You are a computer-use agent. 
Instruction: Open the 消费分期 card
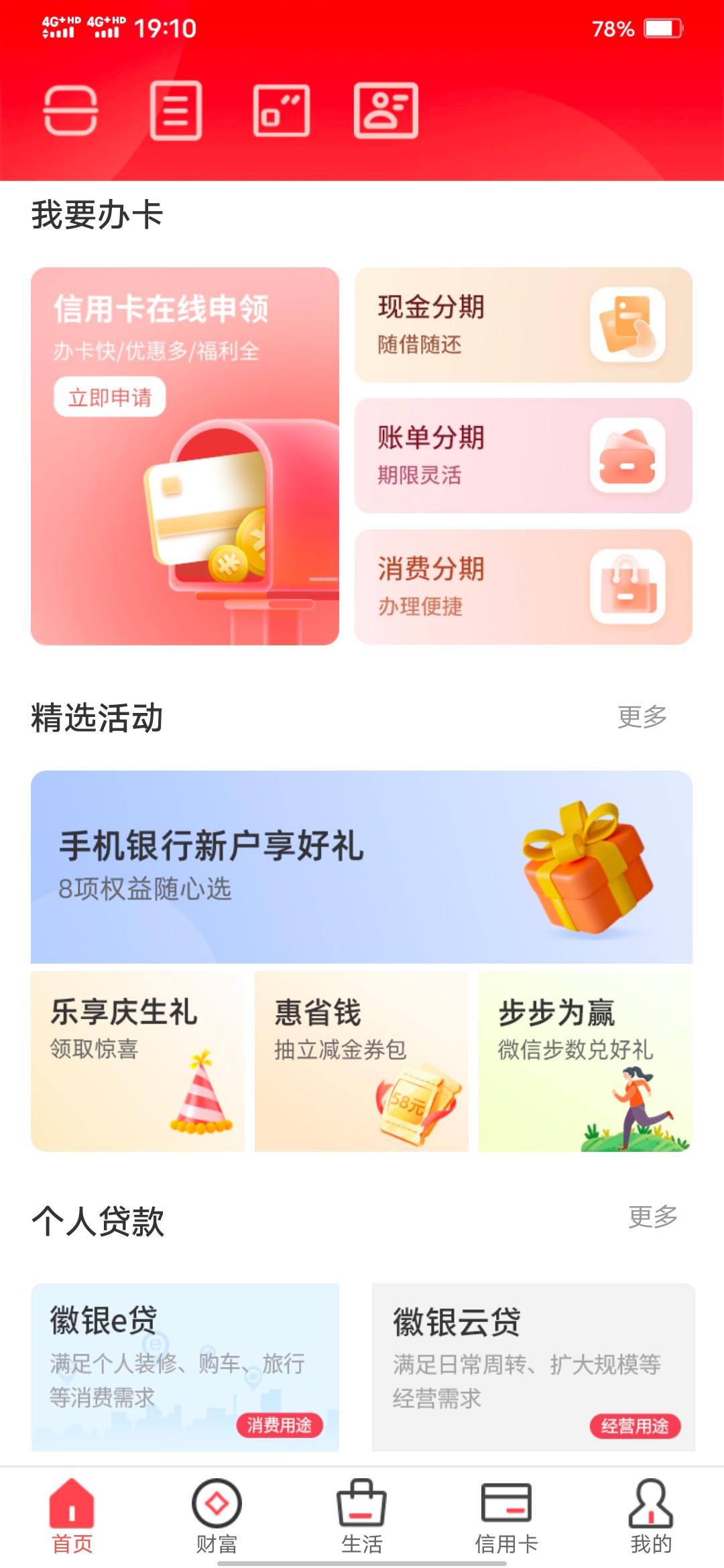[x=523, y=587]
